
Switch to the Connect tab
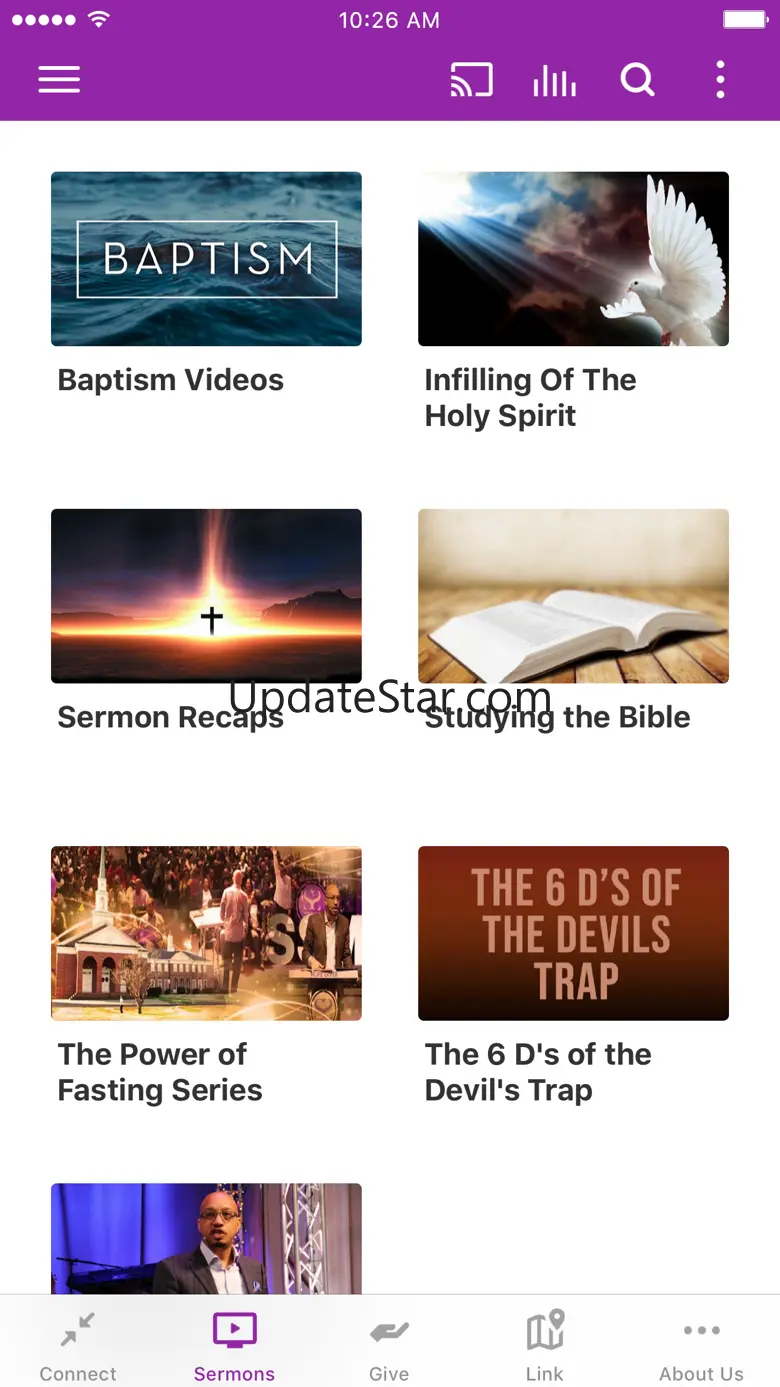(x=78, y=1345)
